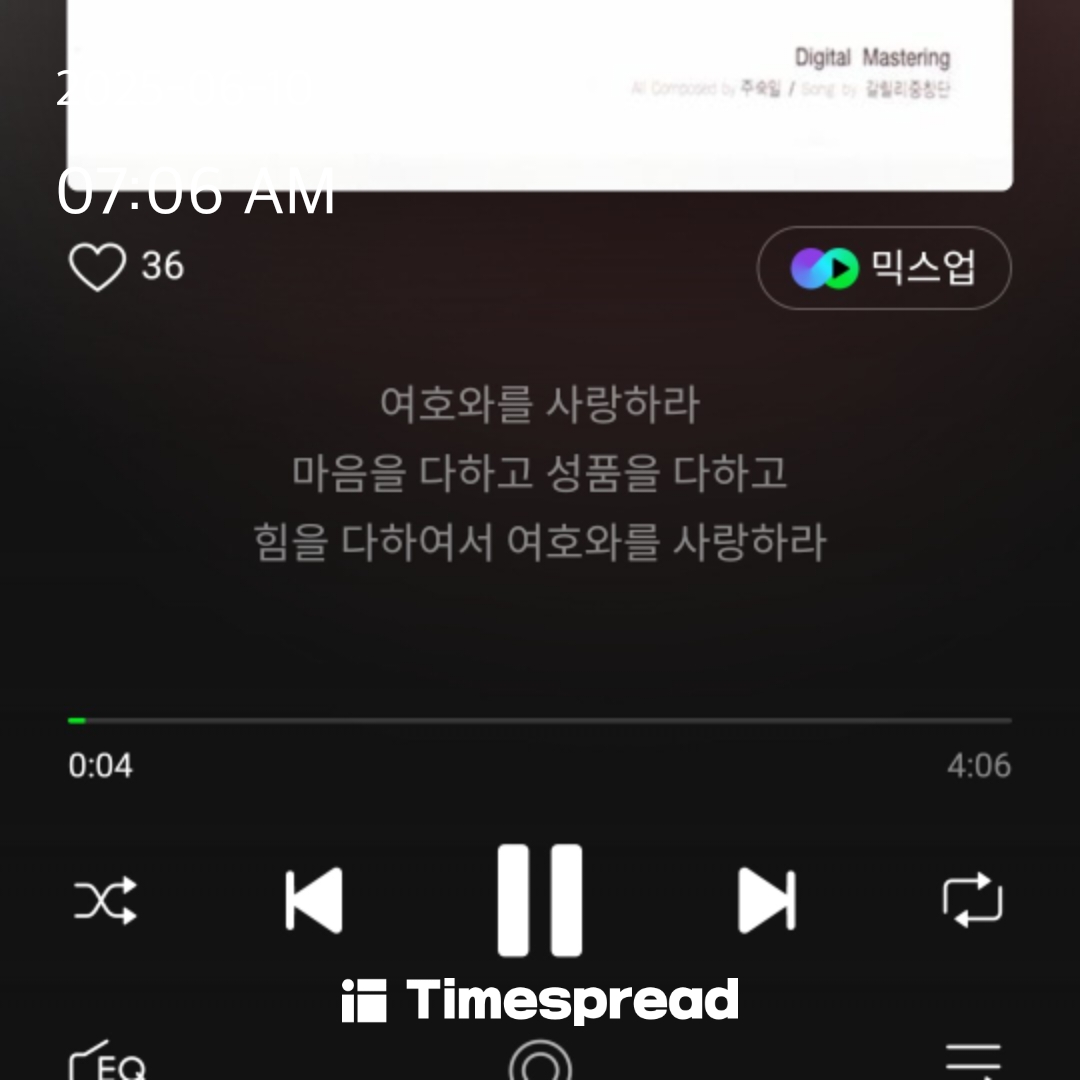Open the full lyrics view
The width and height of the screenshot is (1080, 1080).
coord(540,474)
